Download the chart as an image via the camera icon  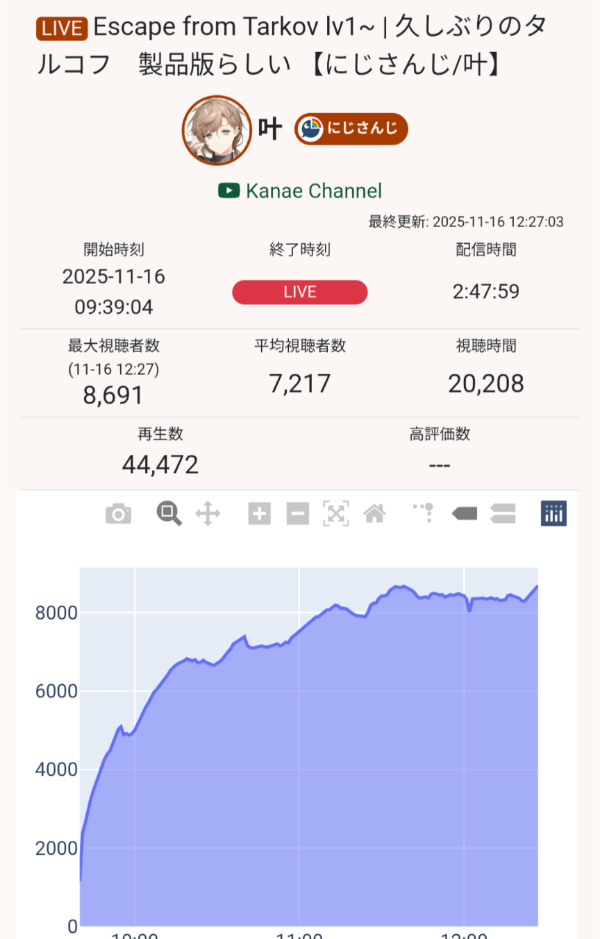(x=119, y=514)
